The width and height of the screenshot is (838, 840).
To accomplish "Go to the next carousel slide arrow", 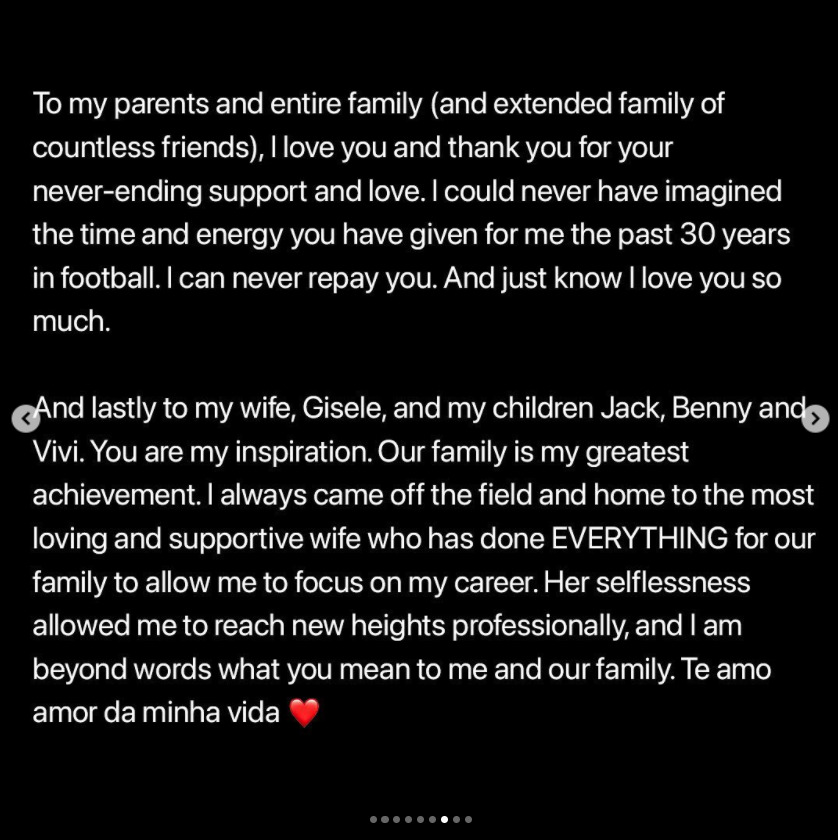I will [x=816, y=419].
